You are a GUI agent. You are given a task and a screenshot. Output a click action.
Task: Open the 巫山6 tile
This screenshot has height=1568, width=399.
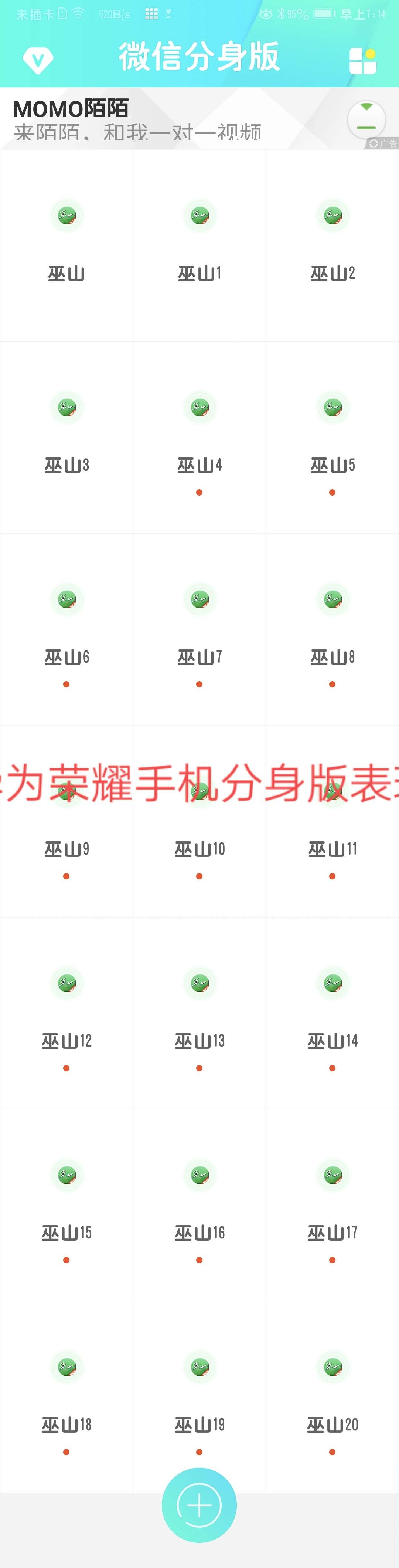(66, 627)
